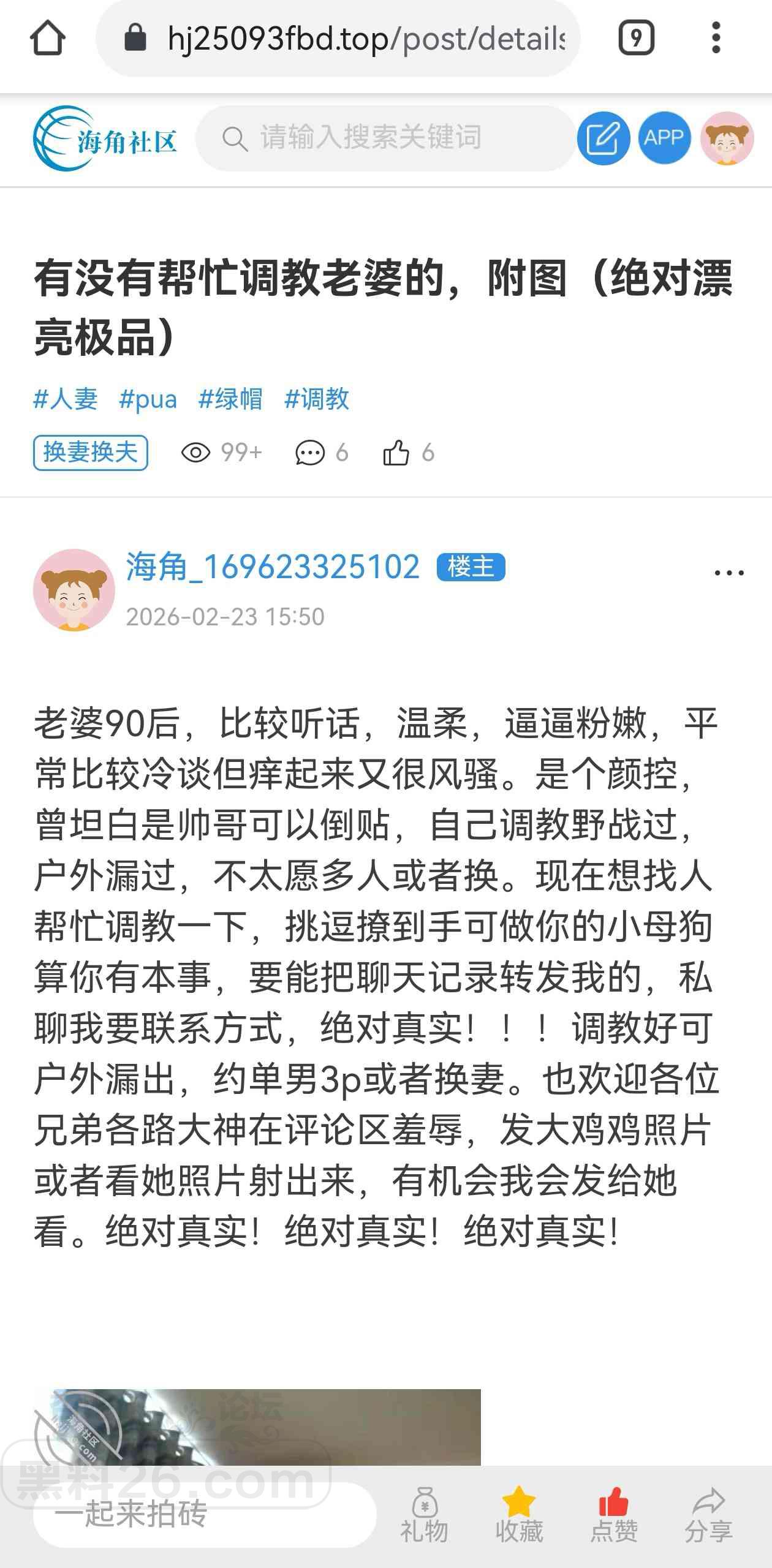Open the browser overflow menu
772x1568 pixels.
click(x=716, y=39)
